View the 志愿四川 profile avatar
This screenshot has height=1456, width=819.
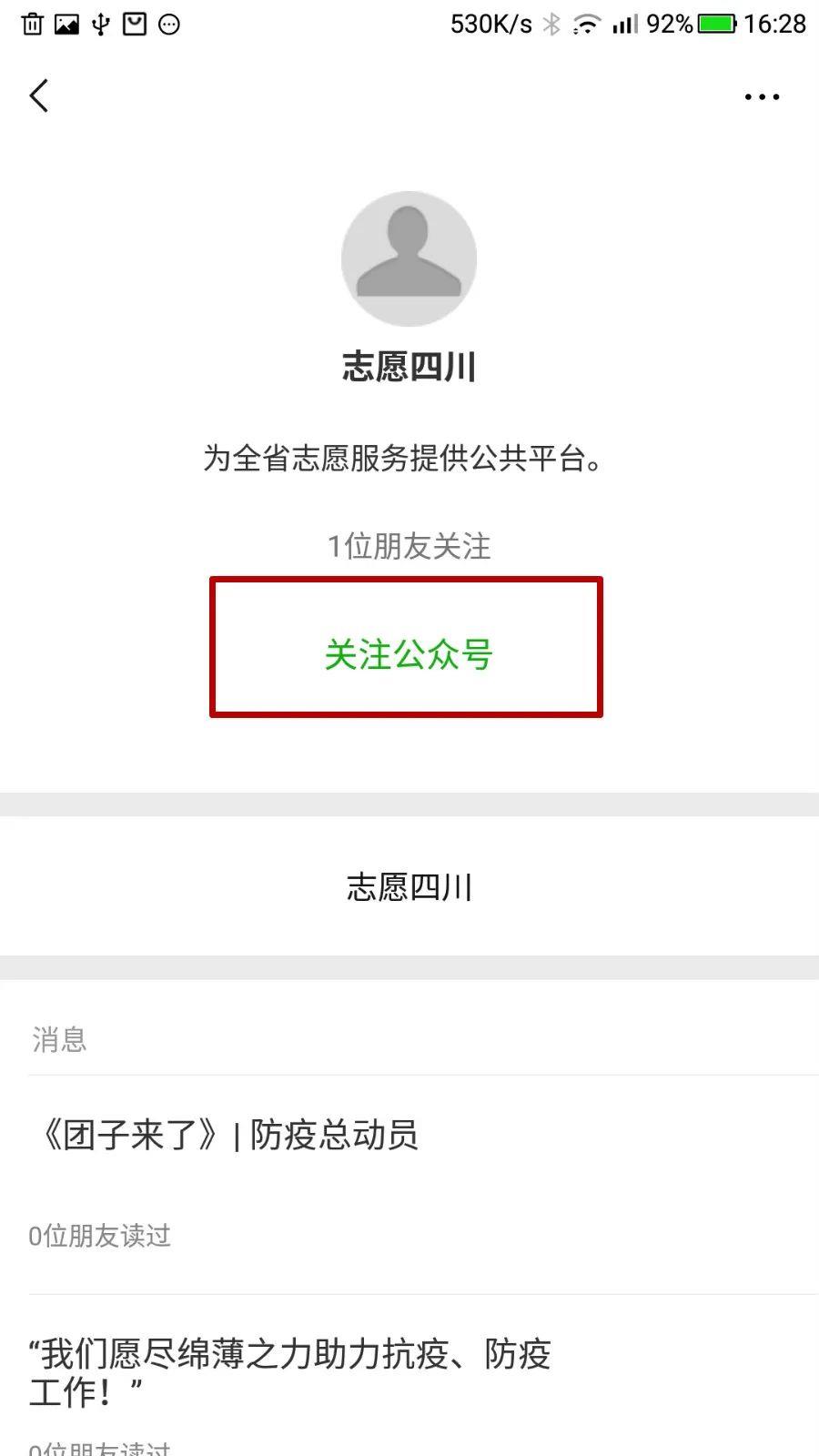409,258
